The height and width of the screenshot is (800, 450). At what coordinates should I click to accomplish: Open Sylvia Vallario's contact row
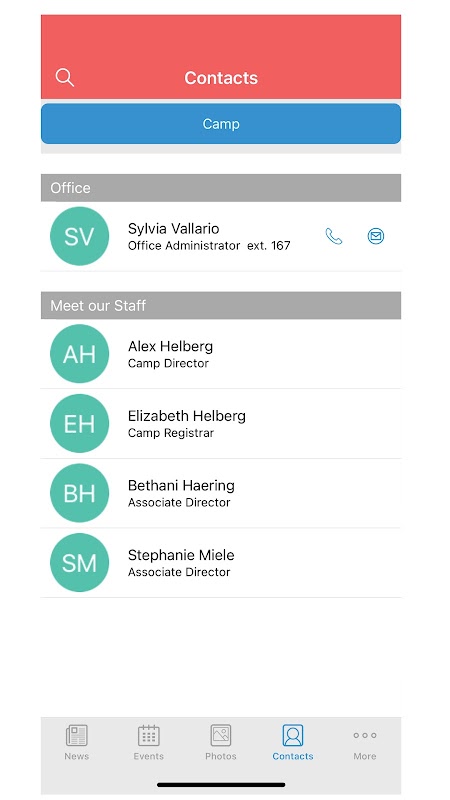(221, 236)
